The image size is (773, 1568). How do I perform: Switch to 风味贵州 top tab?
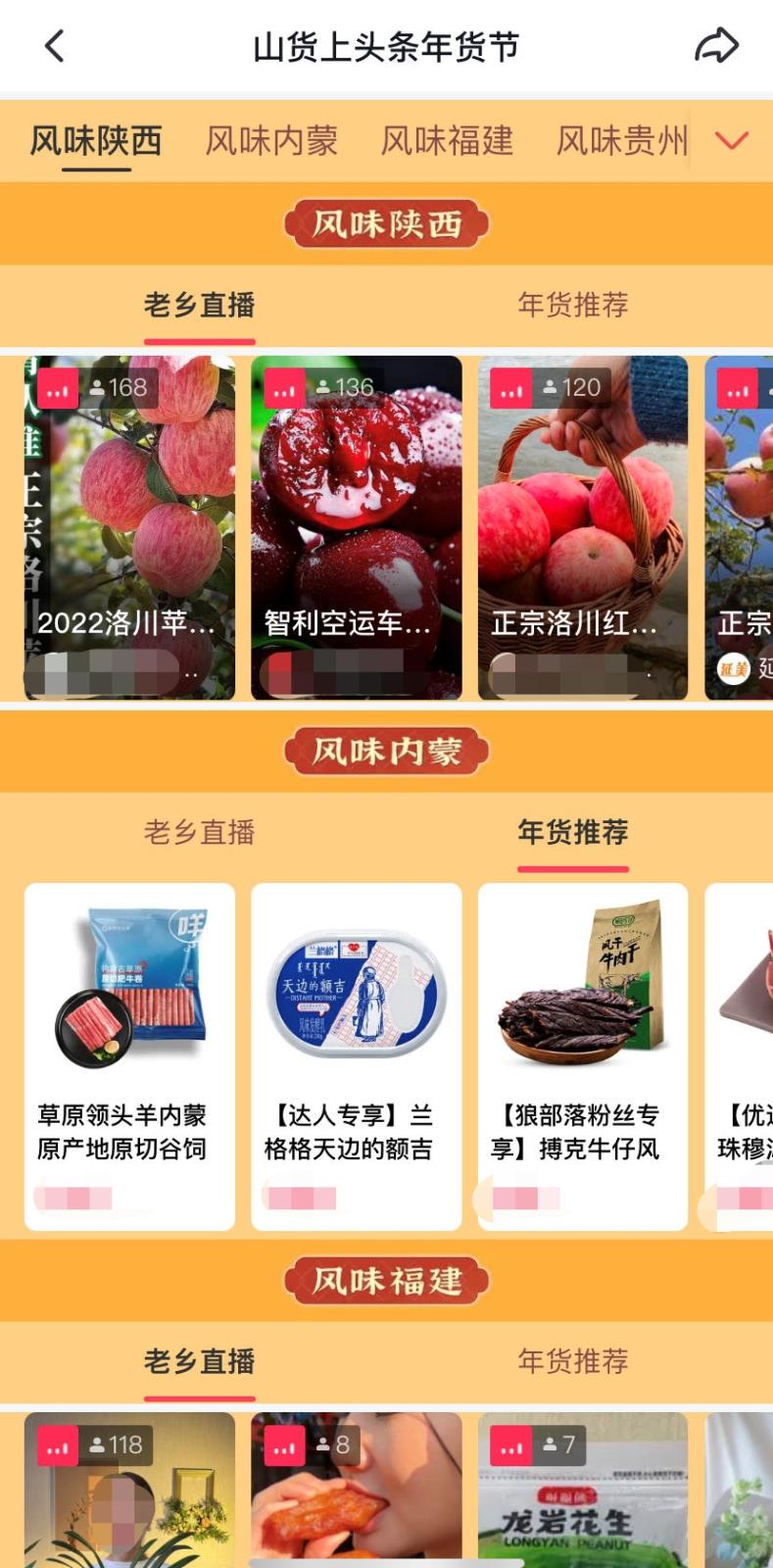(x=622, y=141)
